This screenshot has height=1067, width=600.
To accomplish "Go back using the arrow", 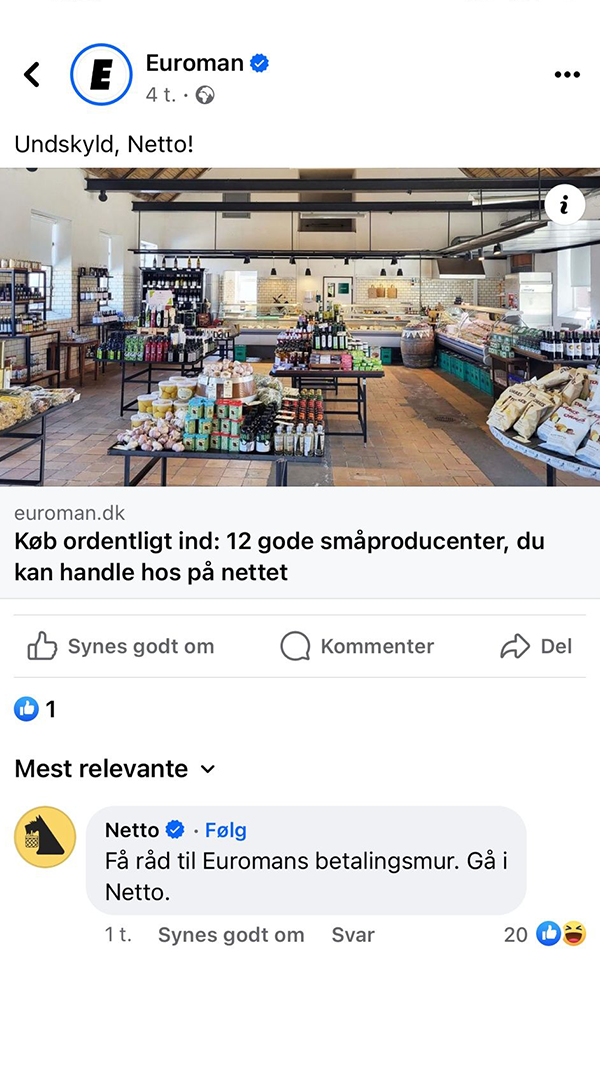I will [x=32, y=74].
